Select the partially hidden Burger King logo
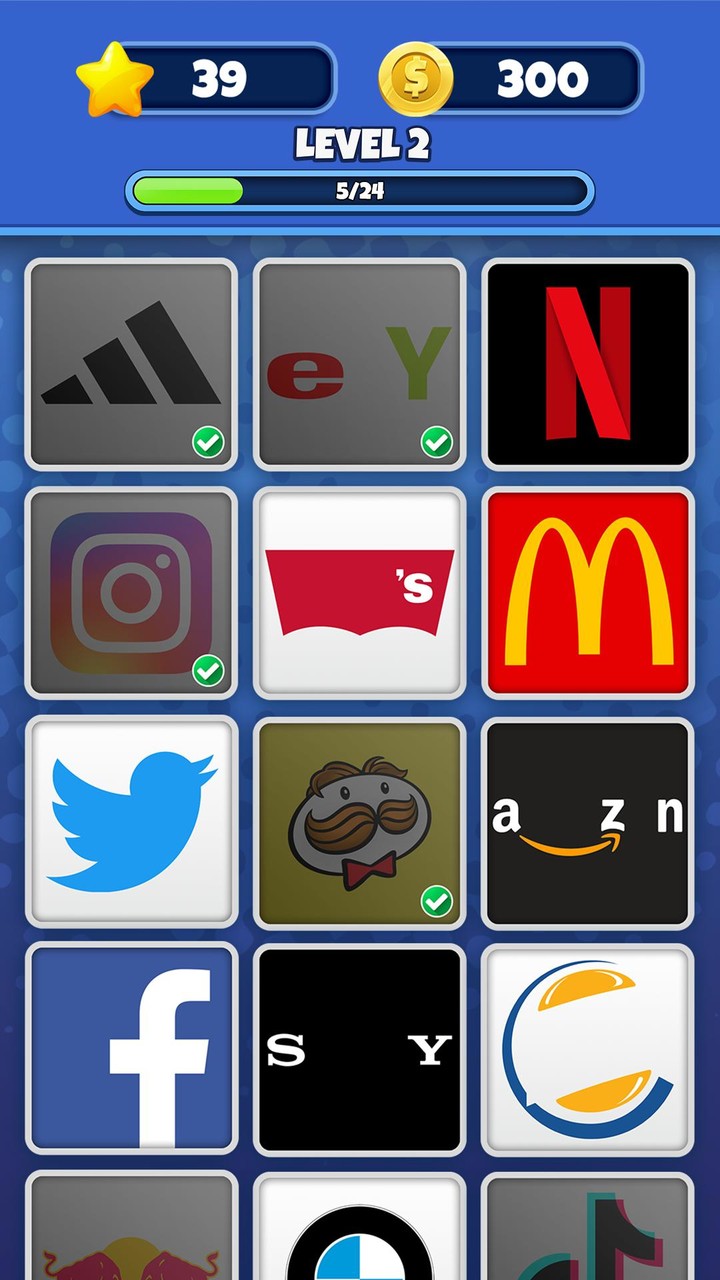720x1280 pixels. [586, 1048]
